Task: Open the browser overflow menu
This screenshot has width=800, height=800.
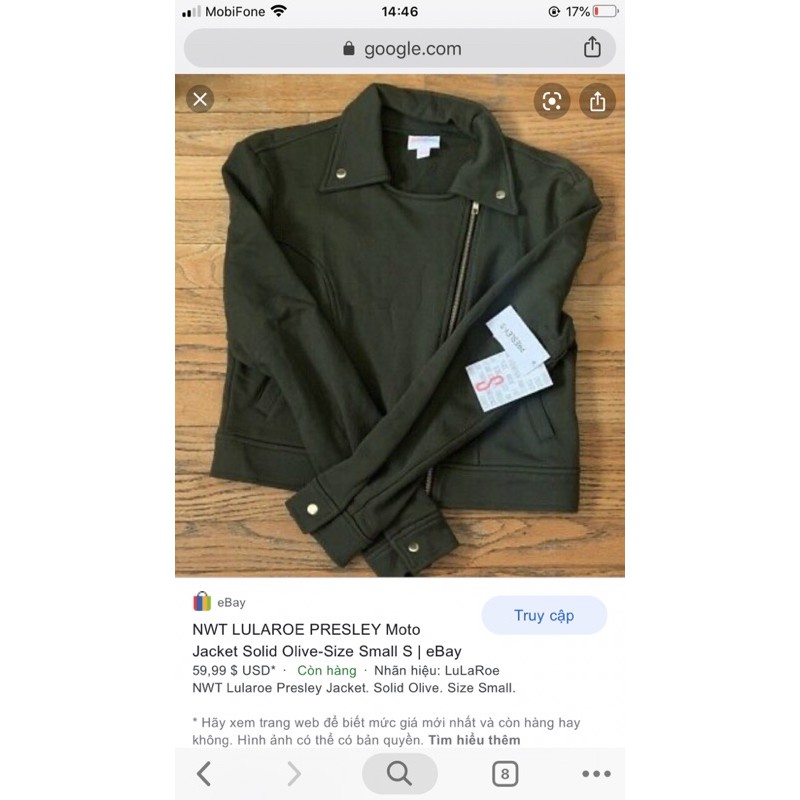Action: click(595, 773)
